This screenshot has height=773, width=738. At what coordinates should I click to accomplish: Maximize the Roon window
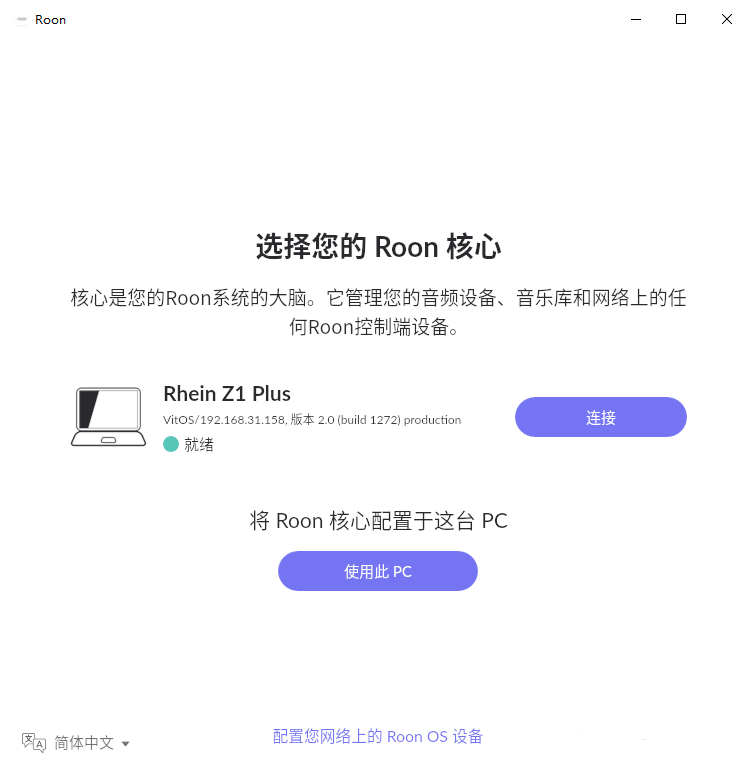pyautogui.click(x=681, y=19)
